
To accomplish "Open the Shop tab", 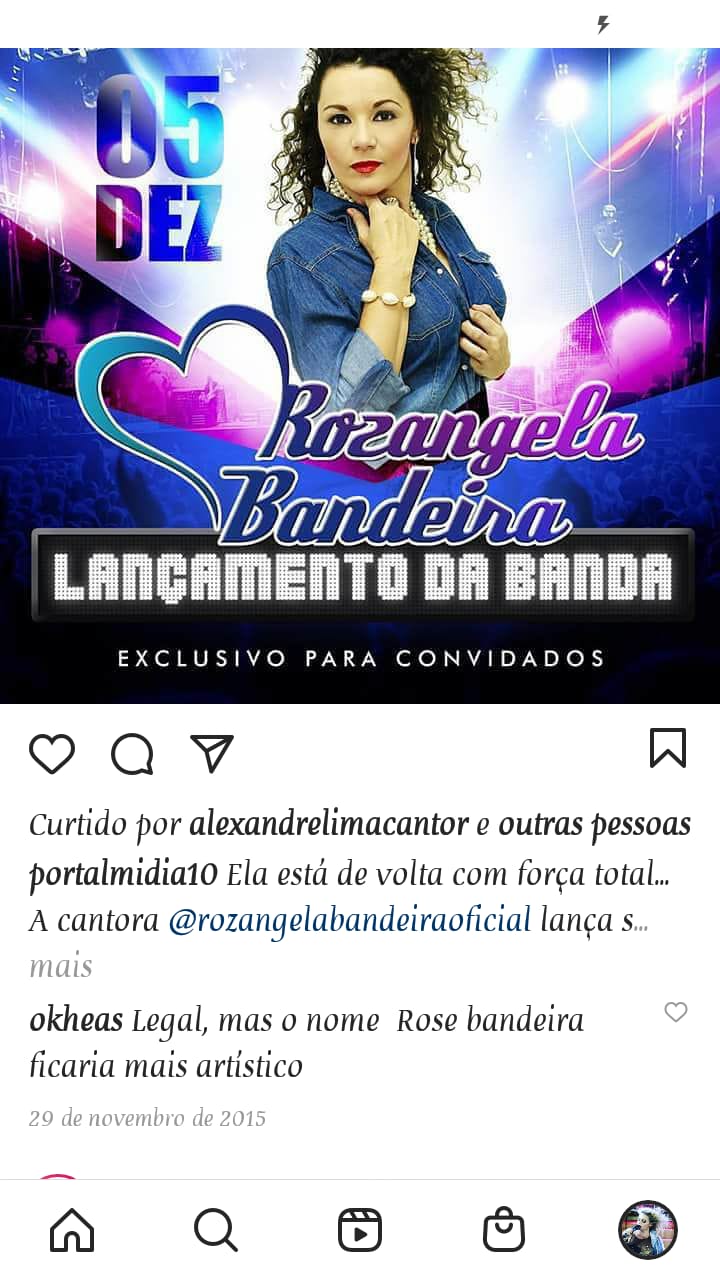I will pos(504,1230).
